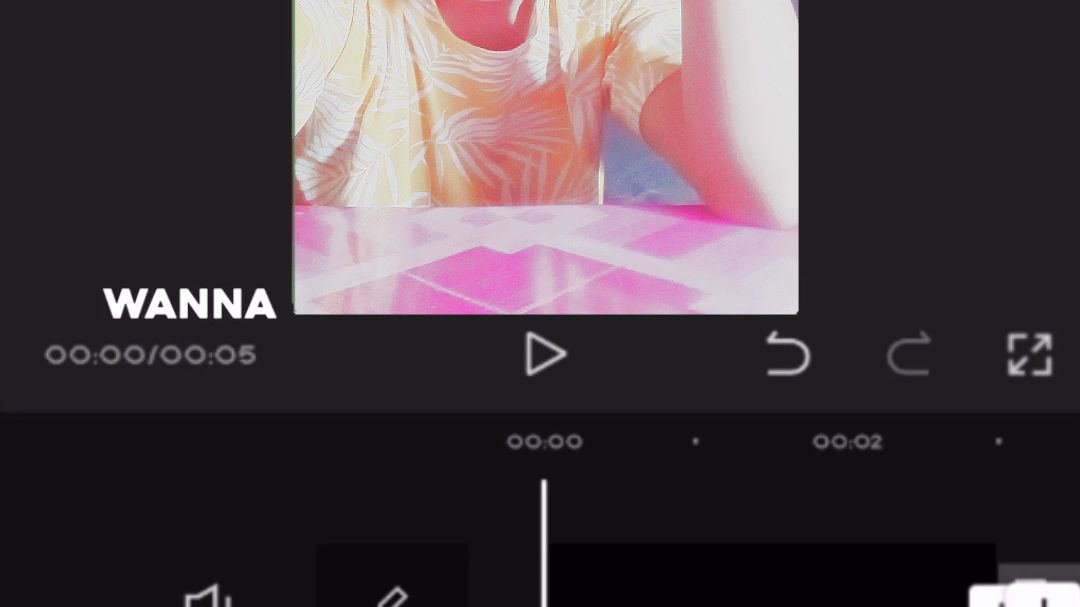Expand preview to fullscreen
The height and width of the screenshot is (607, 1080).
(1029, 355)
